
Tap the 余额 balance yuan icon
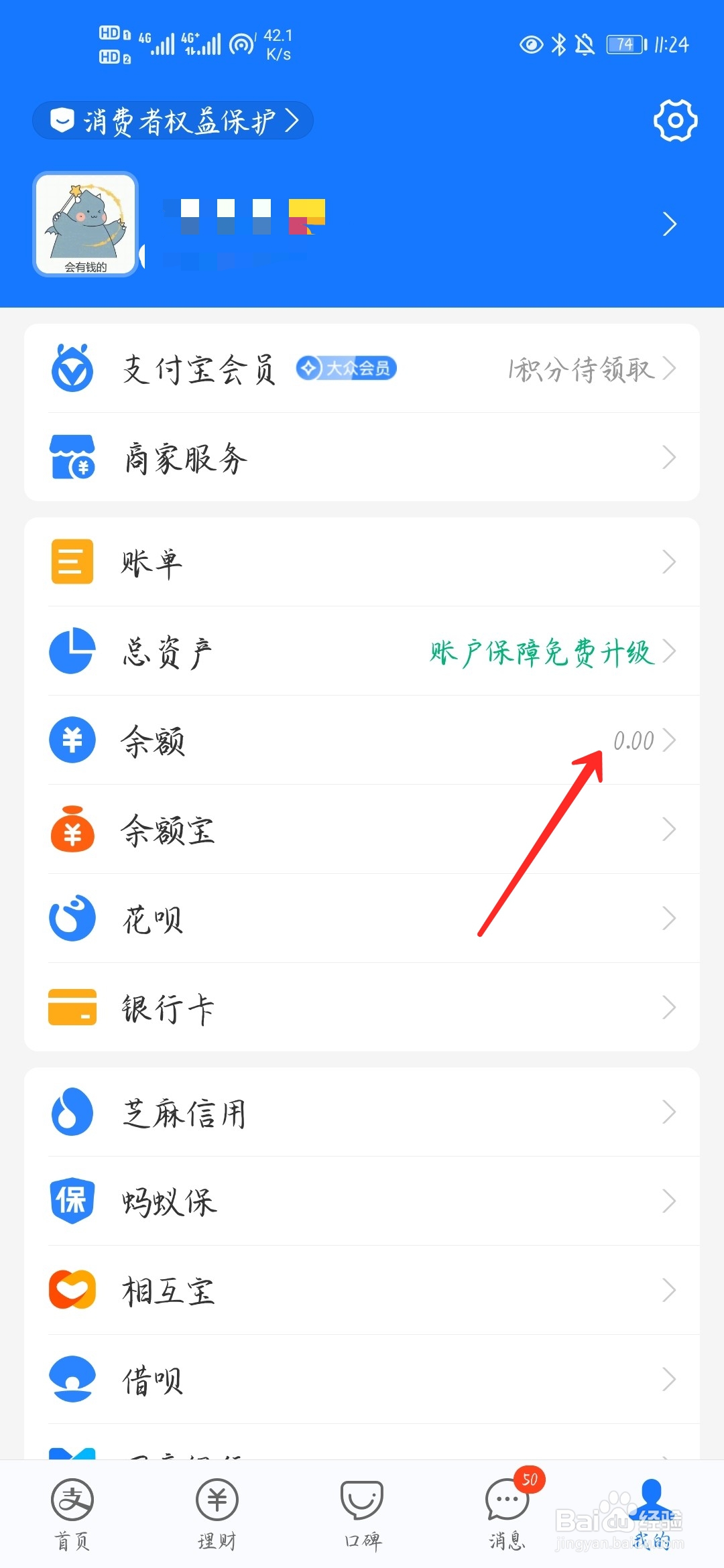coord(72,740)
